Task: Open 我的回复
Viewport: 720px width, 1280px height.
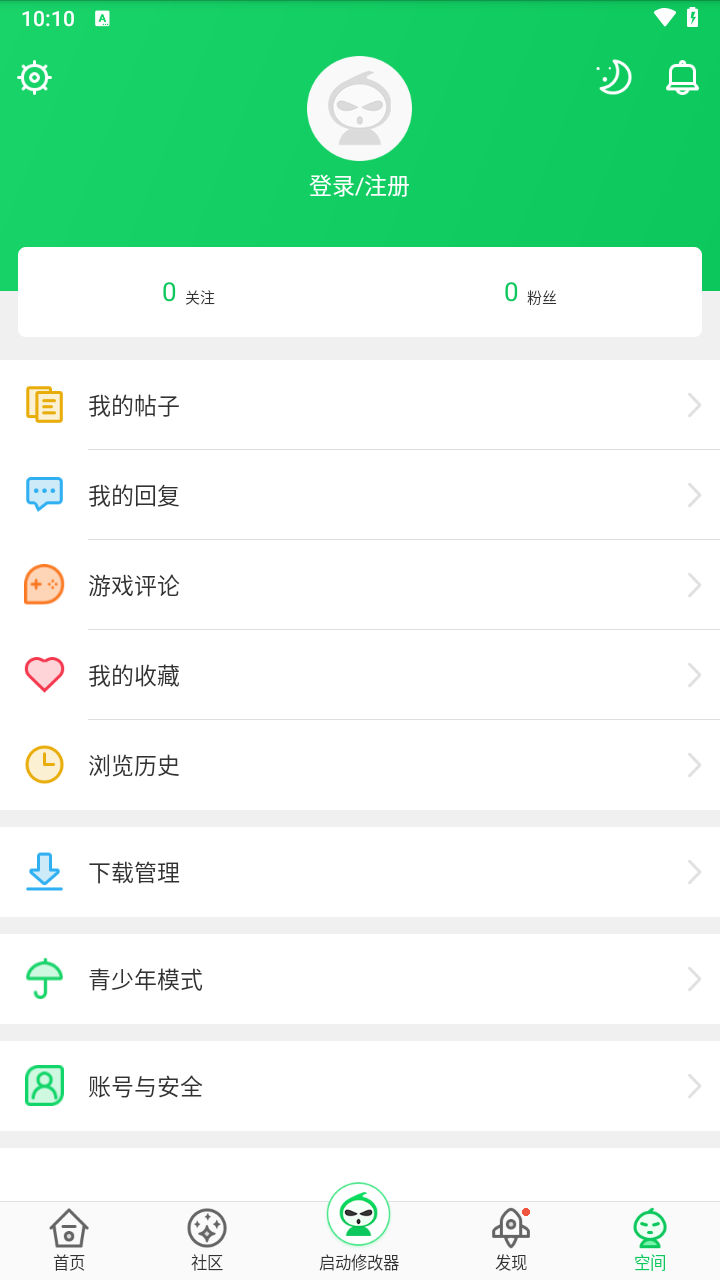Action: [360, 495]
